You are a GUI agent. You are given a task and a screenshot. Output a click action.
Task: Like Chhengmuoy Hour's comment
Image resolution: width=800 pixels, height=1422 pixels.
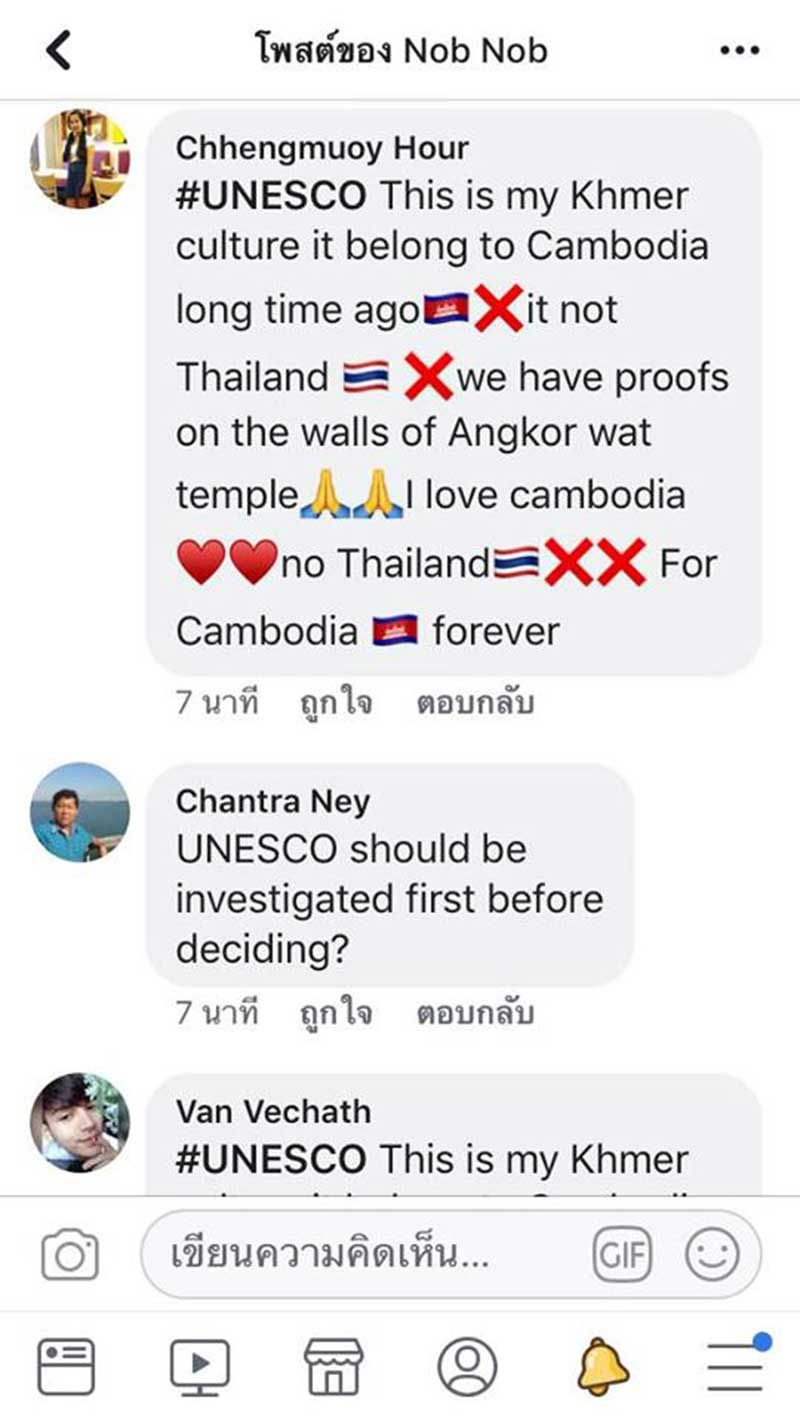point(336,704)
